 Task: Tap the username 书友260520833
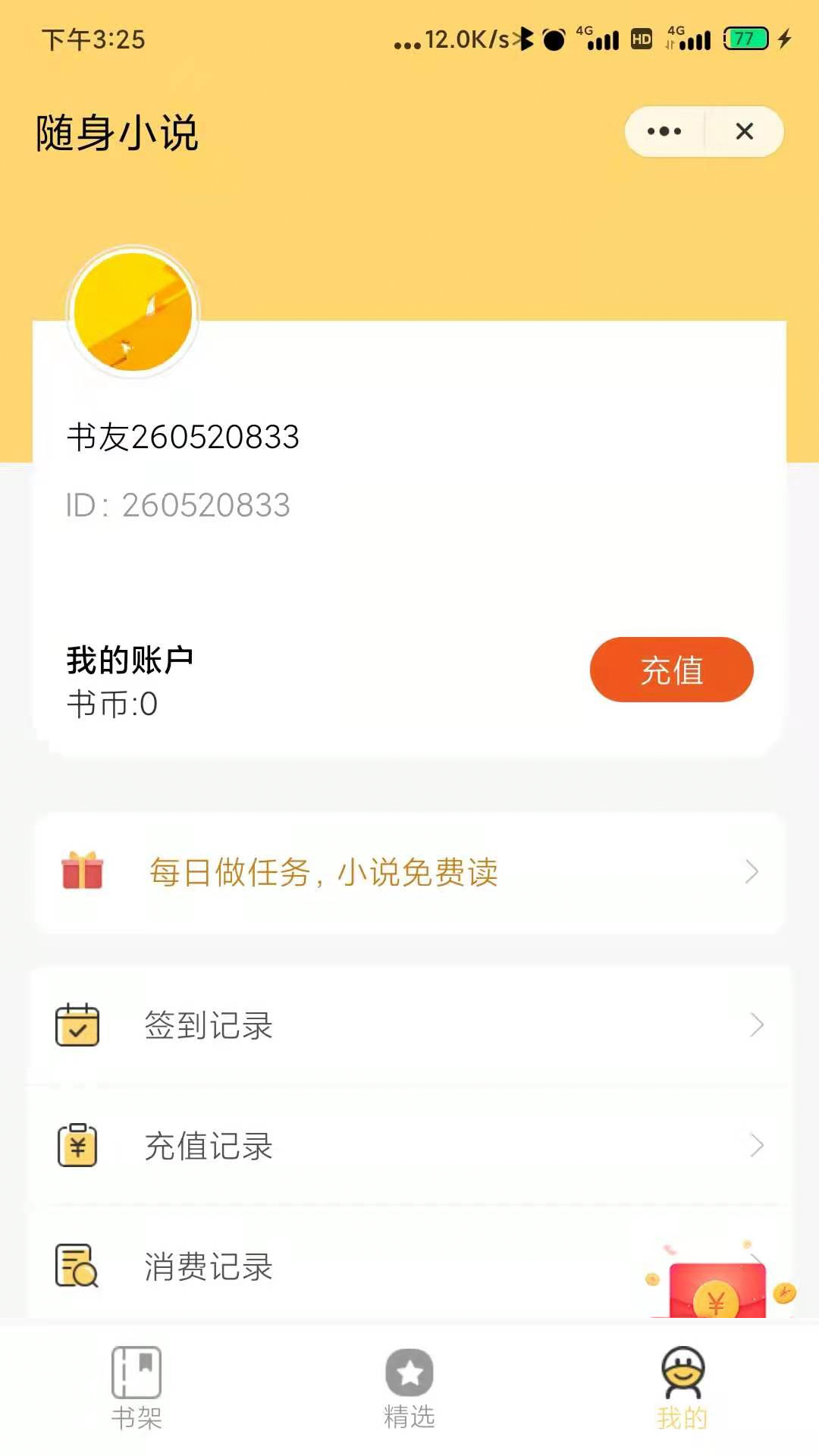click(182, 437)
